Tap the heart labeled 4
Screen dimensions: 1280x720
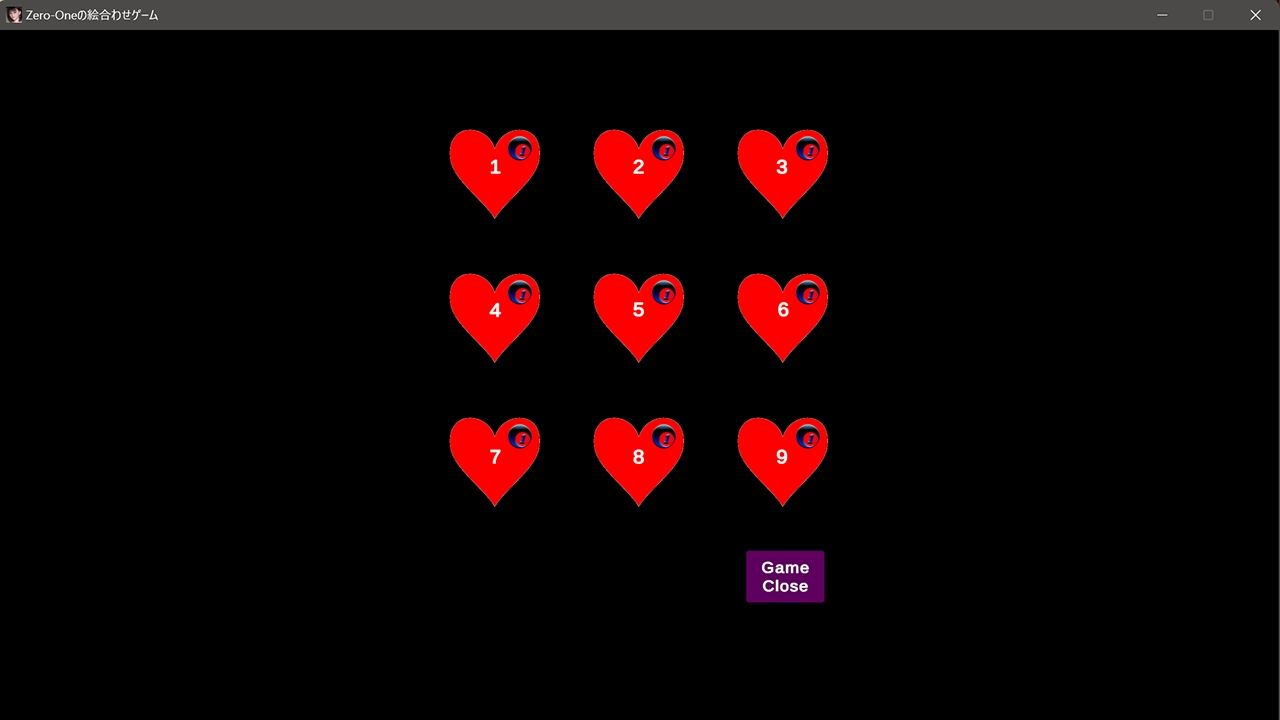point(494,314)
